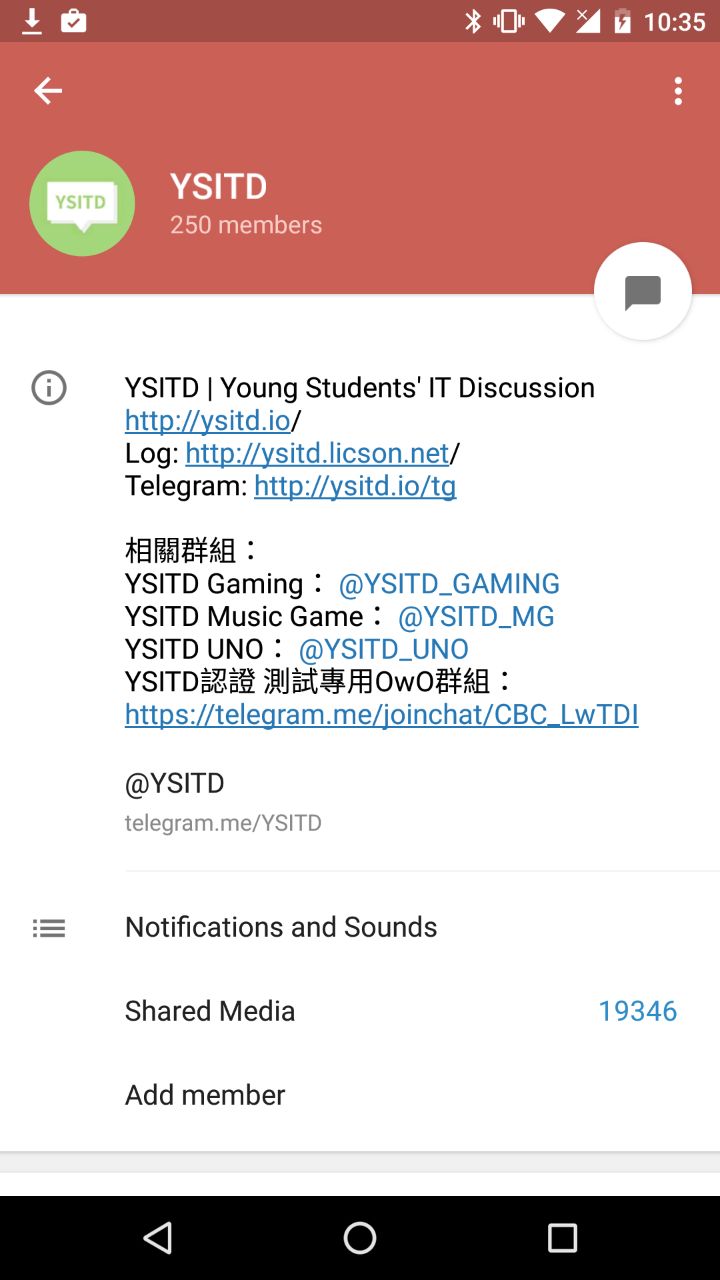The image size is (720, 1280).
Task: Open the @YSITD_GAMING group mention
Action: (x=449, y=584)
